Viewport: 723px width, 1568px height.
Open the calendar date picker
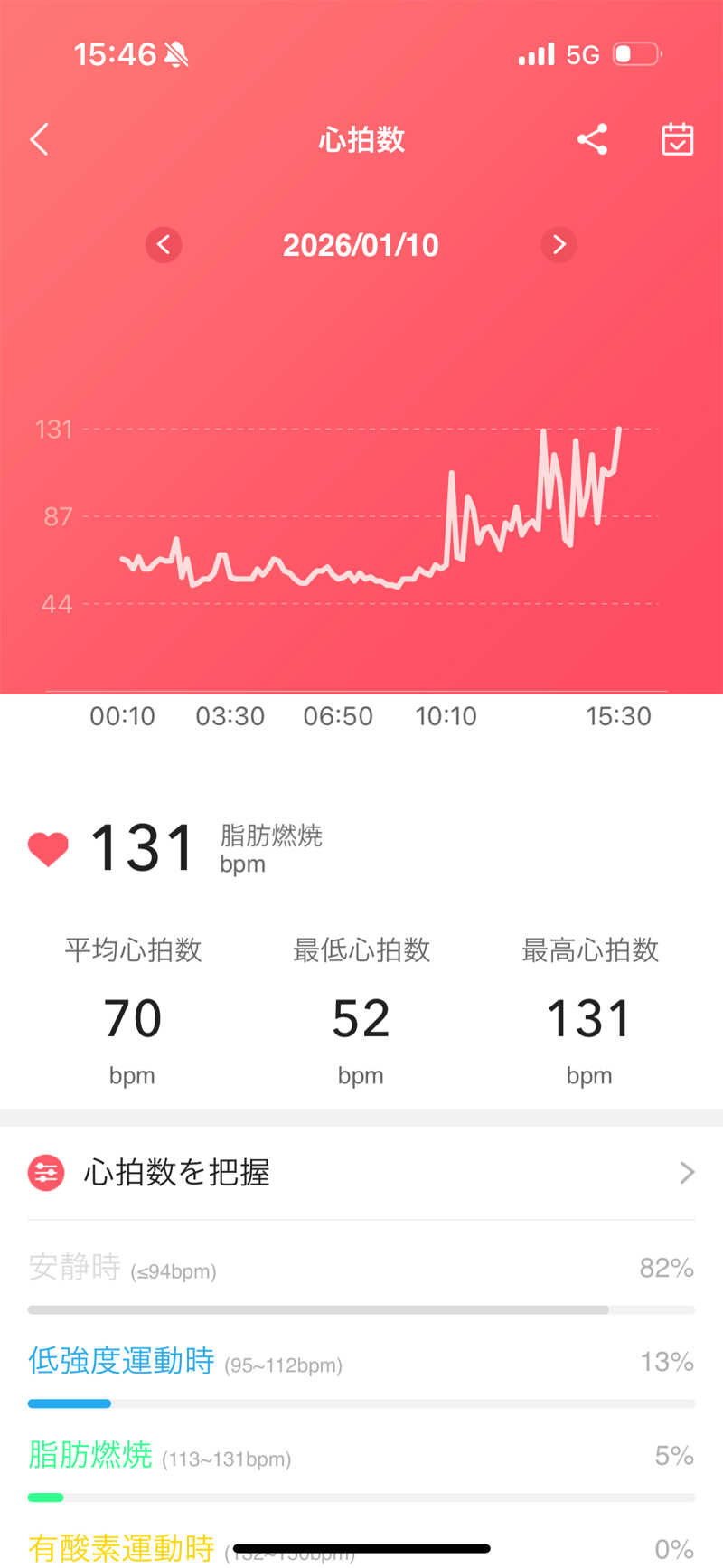click(677, 140)
